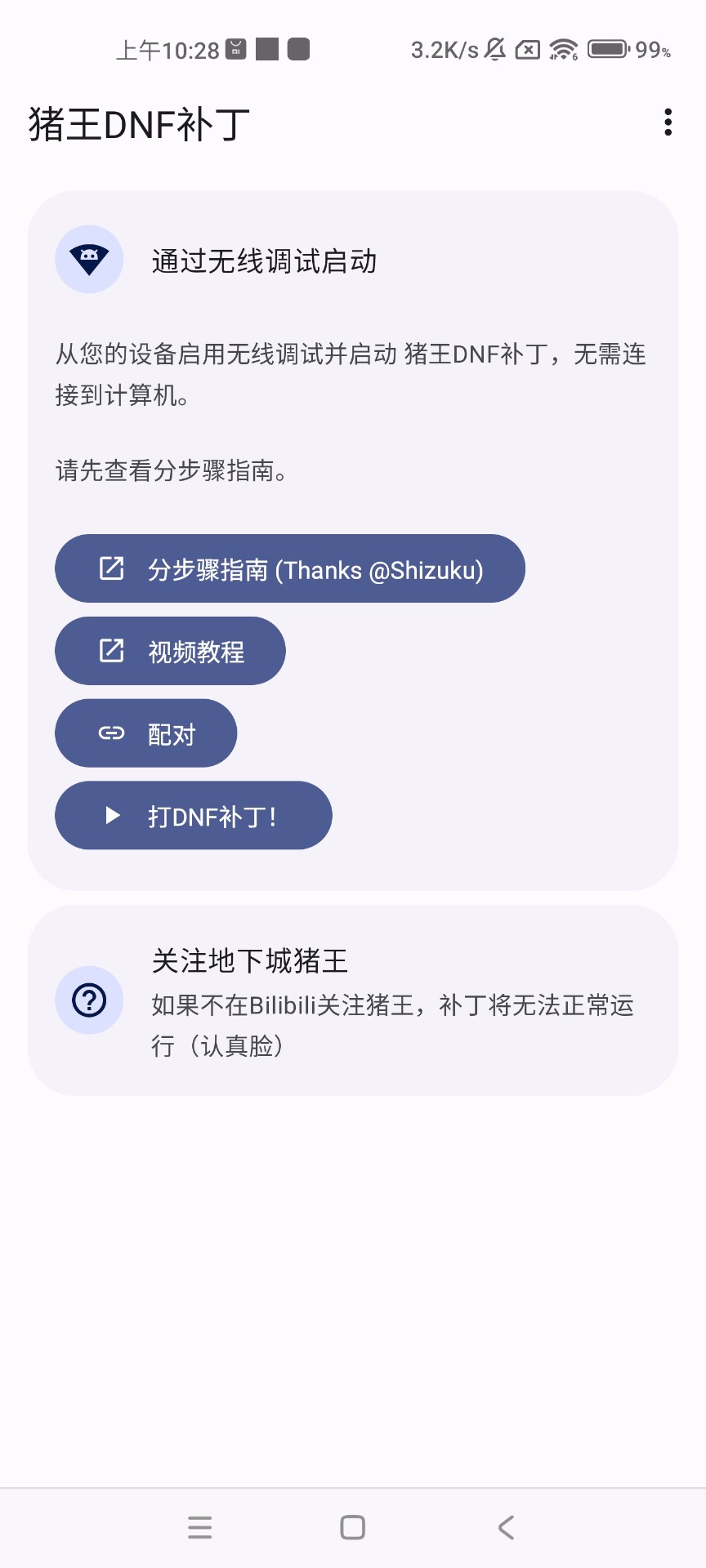
Task: Tap the 猪王DNF补丁 title in the app bar
Action: 136,123
